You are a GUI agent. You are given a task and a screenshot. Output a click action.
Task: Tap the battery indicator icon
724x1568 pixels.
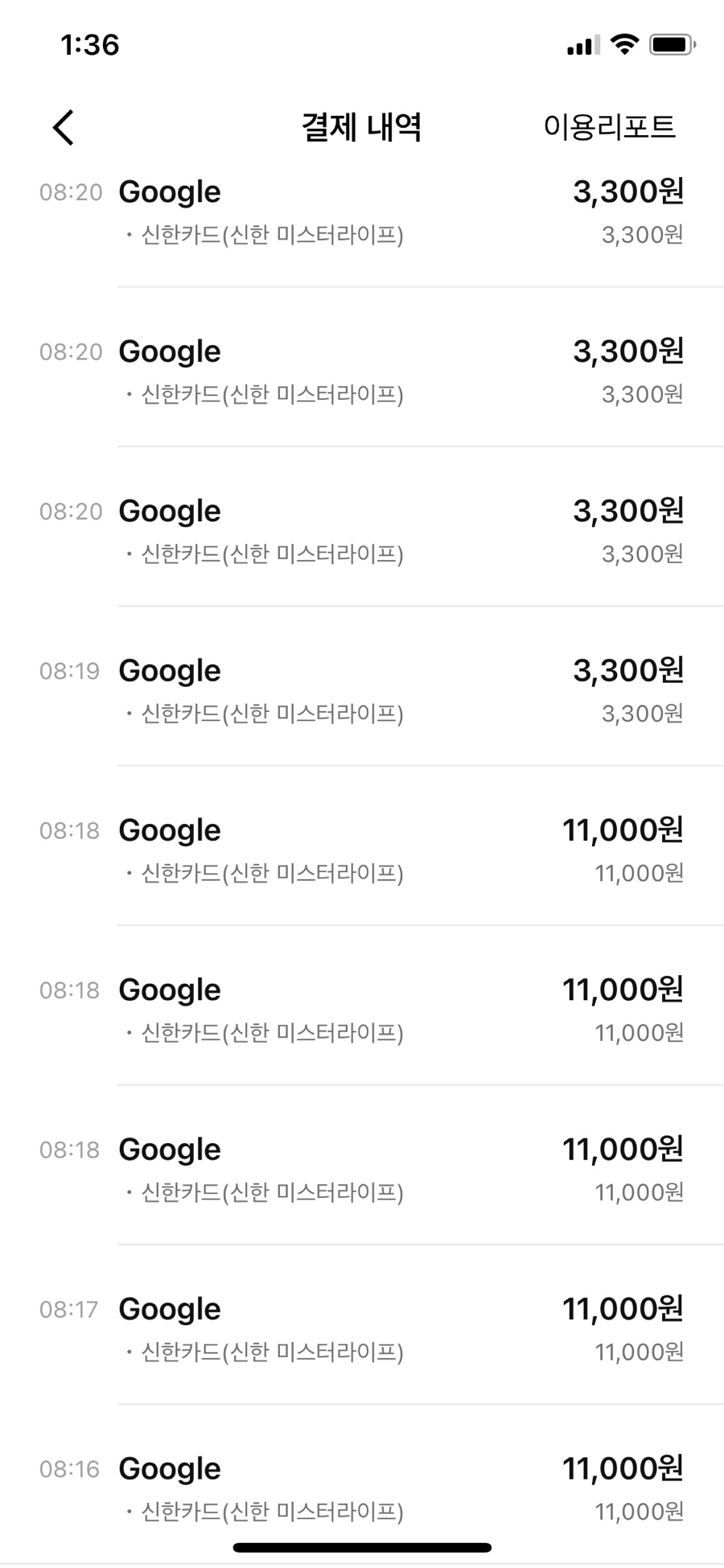(668, 46)
